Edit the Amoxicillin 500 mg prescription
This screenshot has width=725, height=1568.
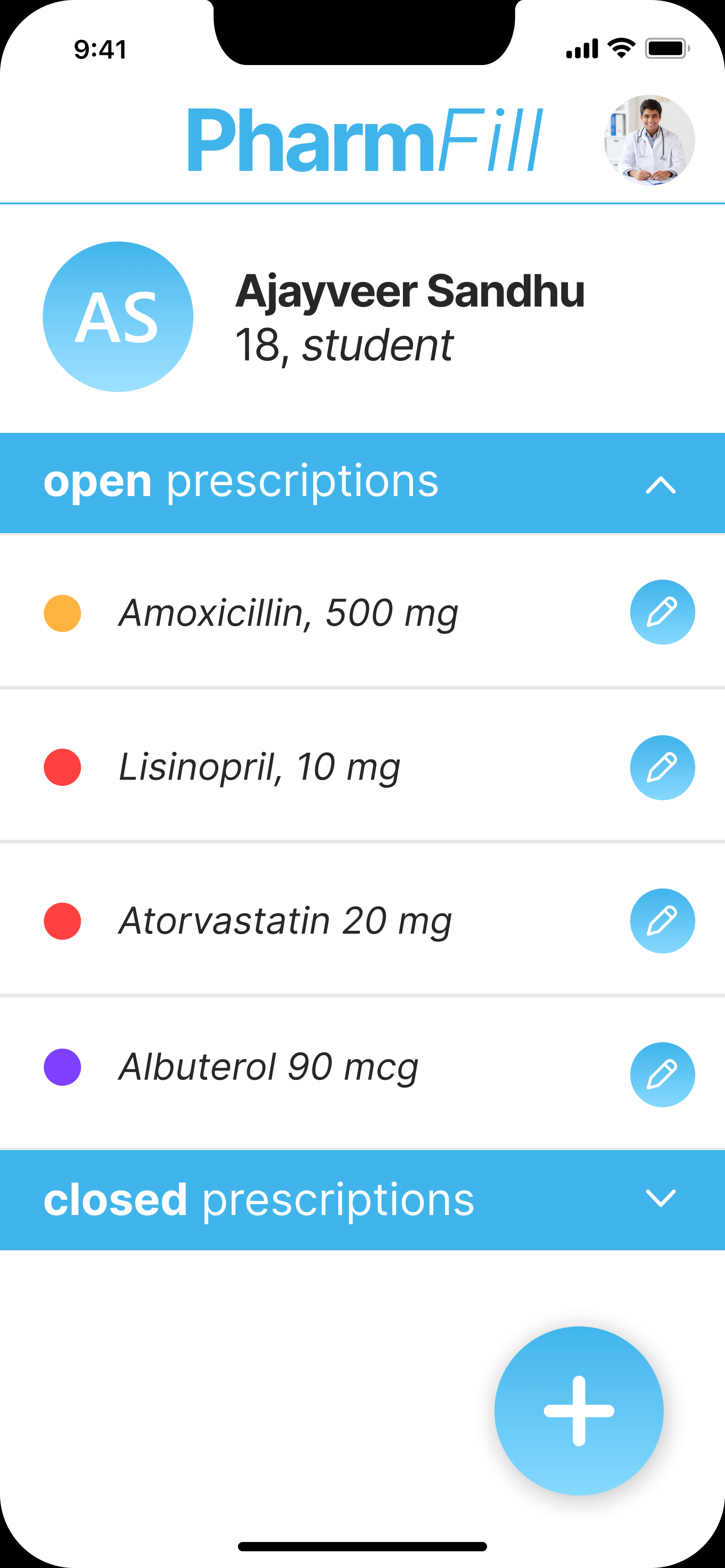pos(662,612)
